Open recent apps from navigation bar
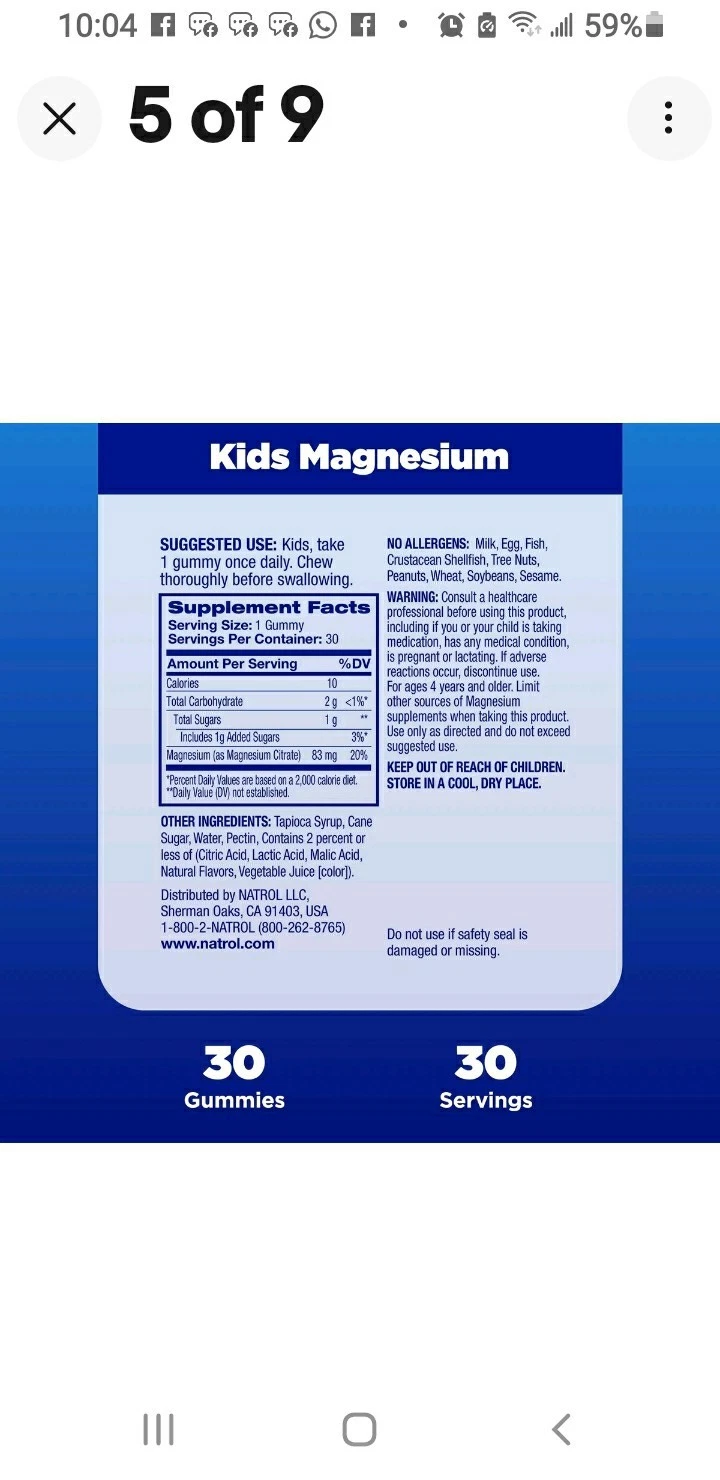The height and width of the screenshot is (1480, 720). pyautogui.click(x=158, y=1429)
